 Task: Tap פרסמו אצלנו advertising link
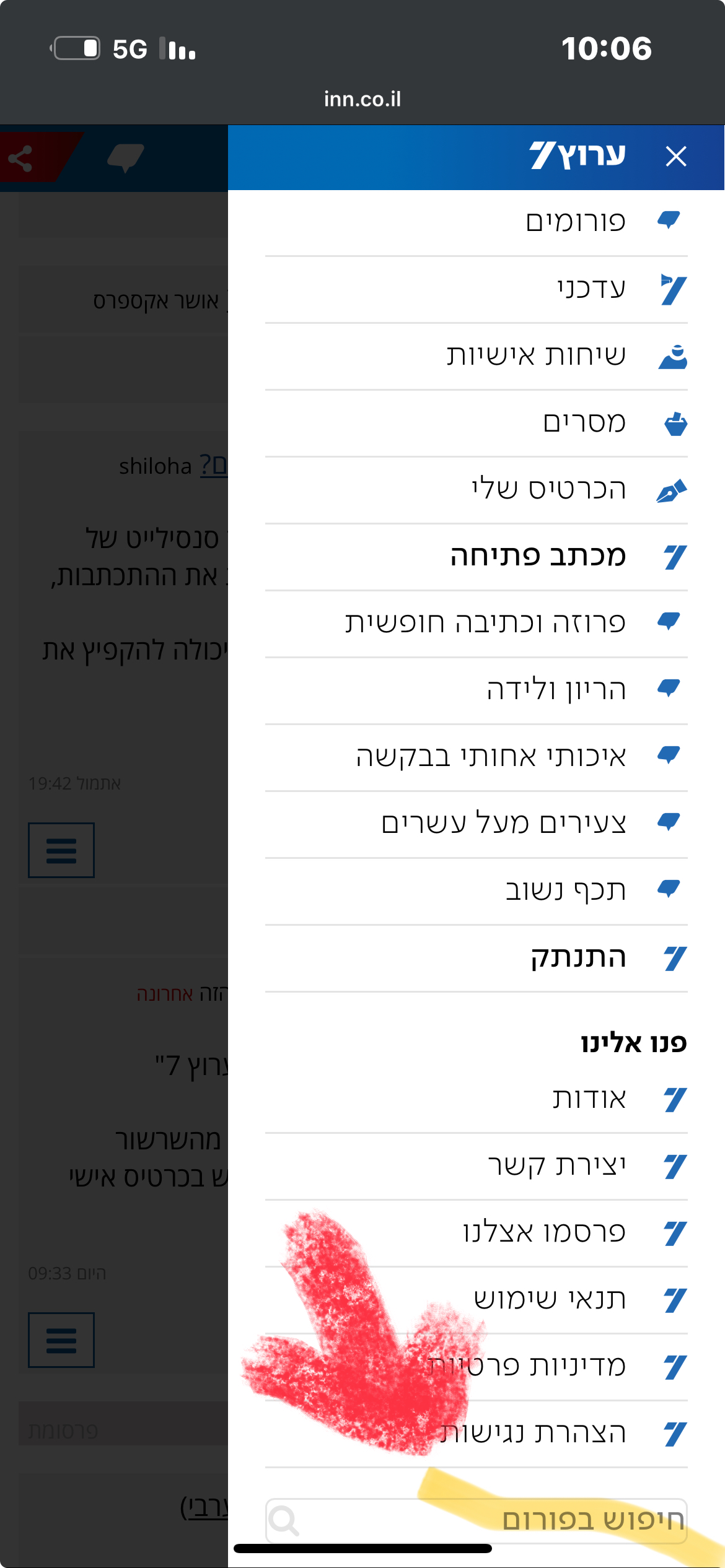click(544, 1232)
